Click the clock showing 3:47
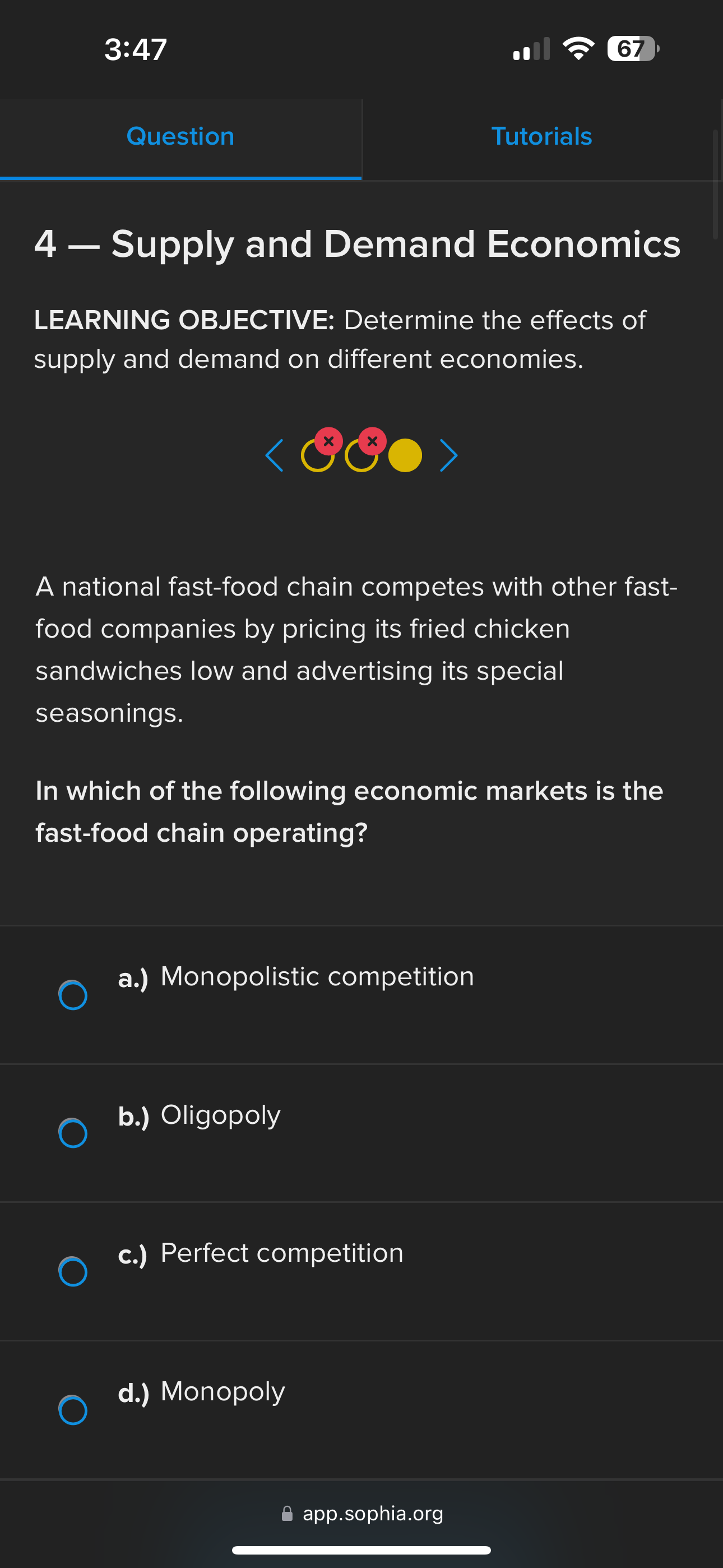Screen dimensions: 723x1568 pos(135,49)
